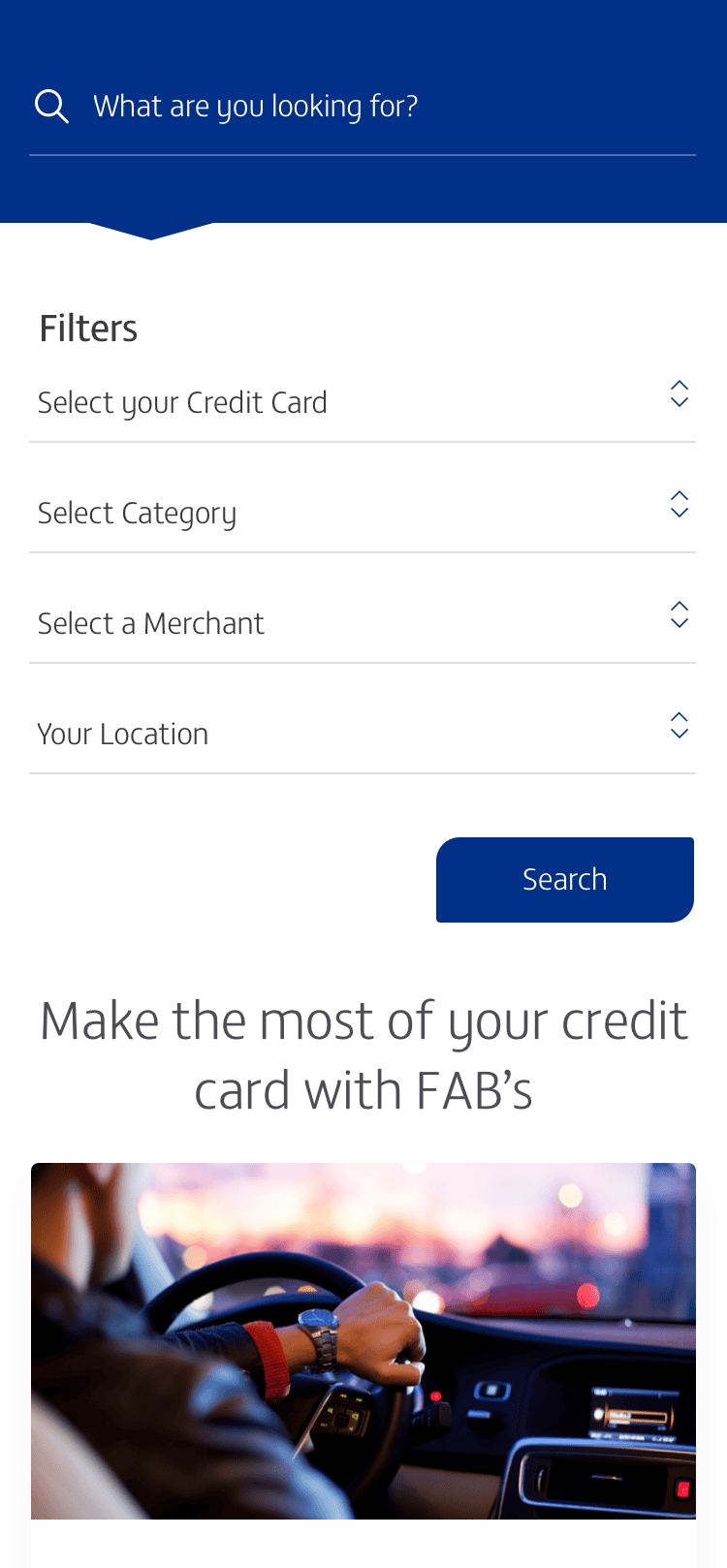Expand the Select Category dropdown
The image size is (727, 1568).
coord(363,513)
